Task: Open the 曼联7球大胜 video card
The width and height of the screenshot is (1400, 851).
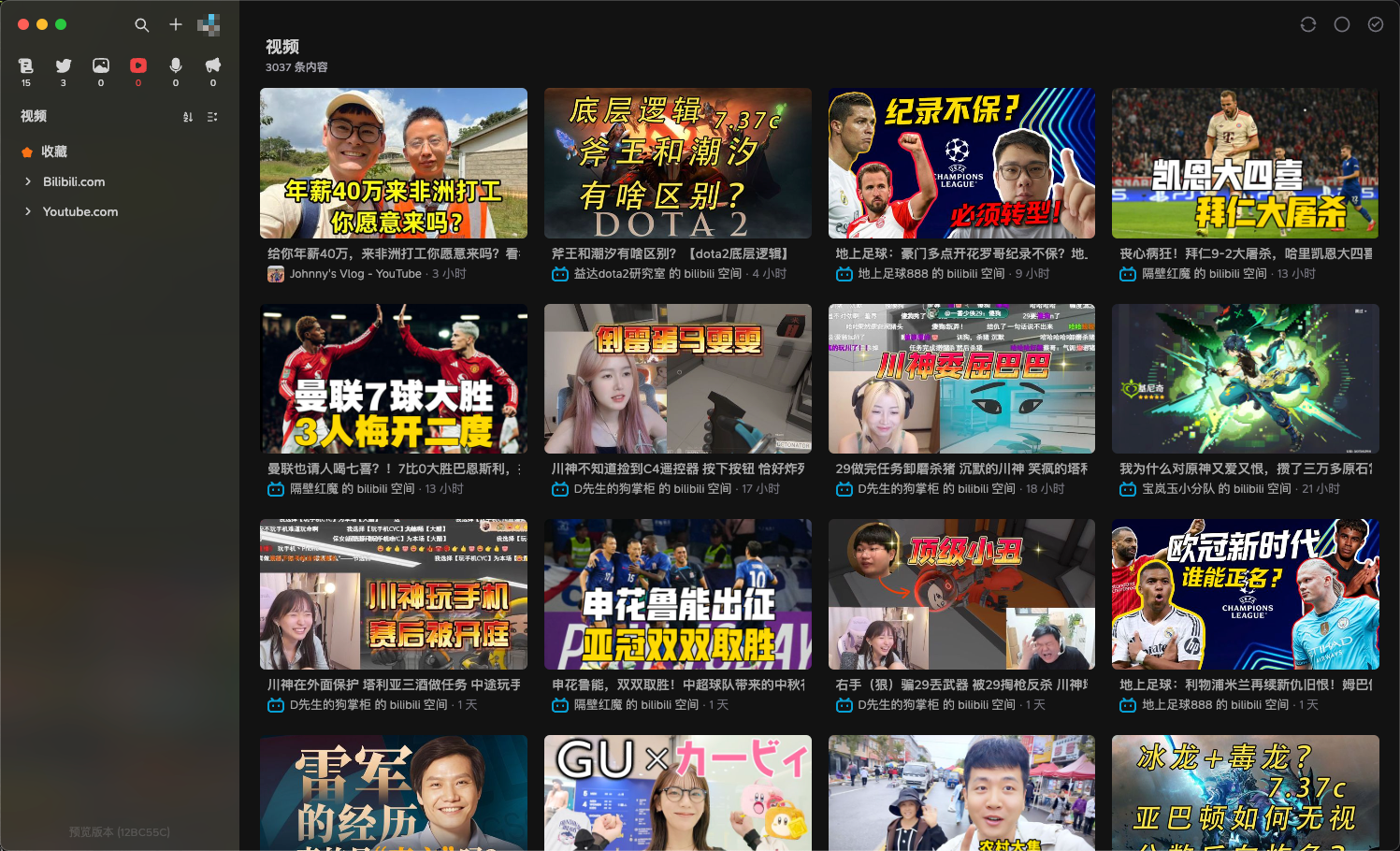Action: [393, 379]
